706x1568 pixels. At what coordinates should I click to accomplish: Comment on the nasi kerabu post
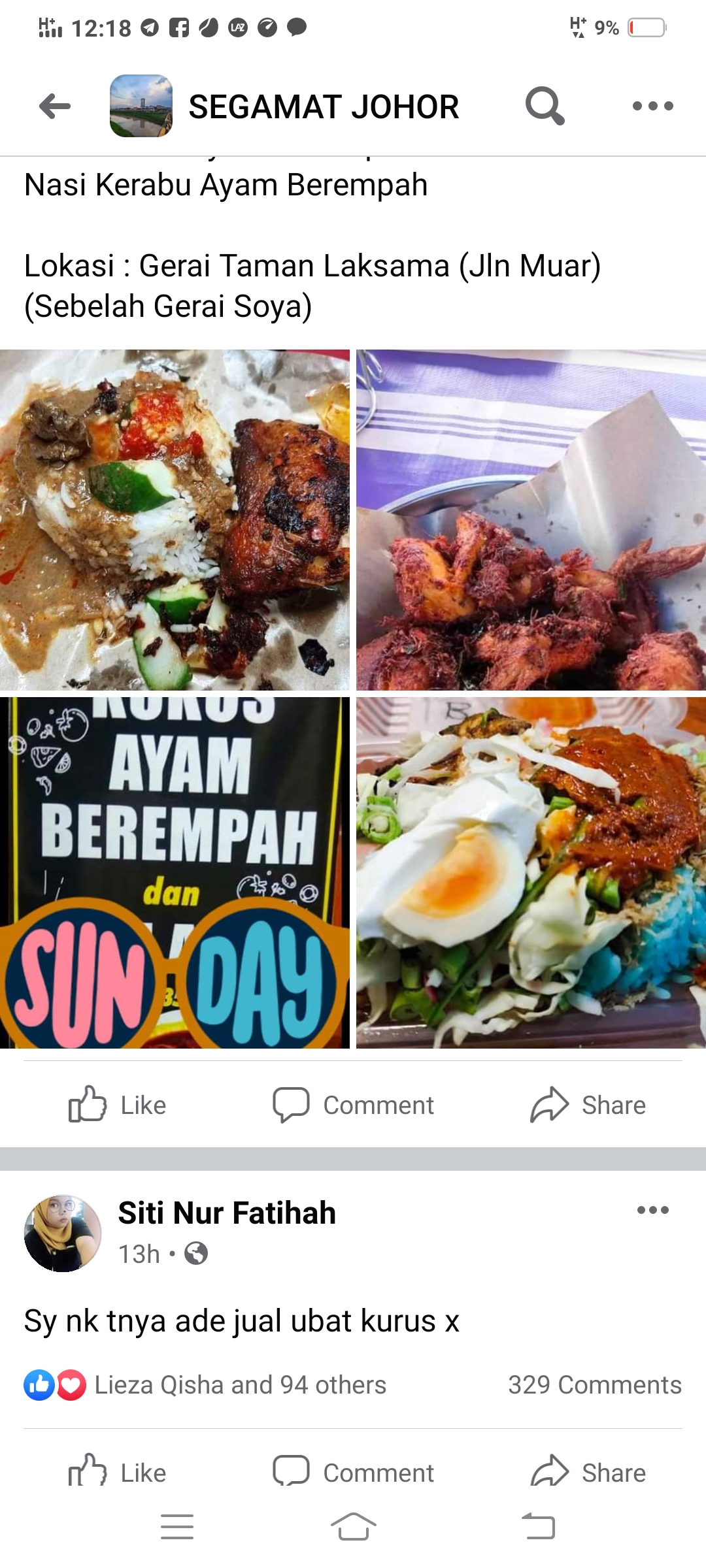click(353, 1105)
